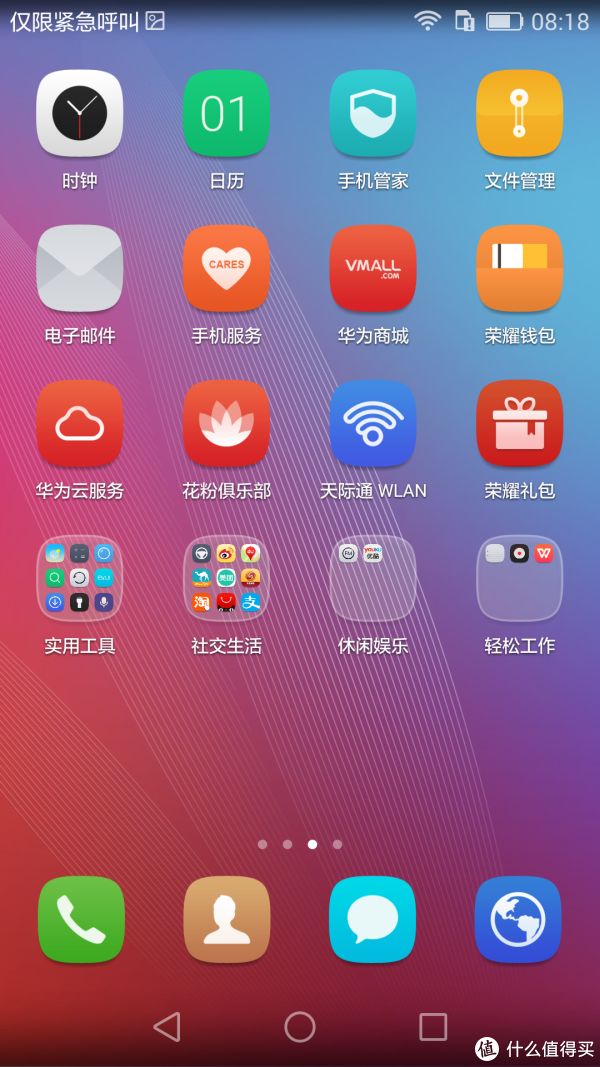Launch the 荣耀钱包 wallet app

tap(519, 268)
